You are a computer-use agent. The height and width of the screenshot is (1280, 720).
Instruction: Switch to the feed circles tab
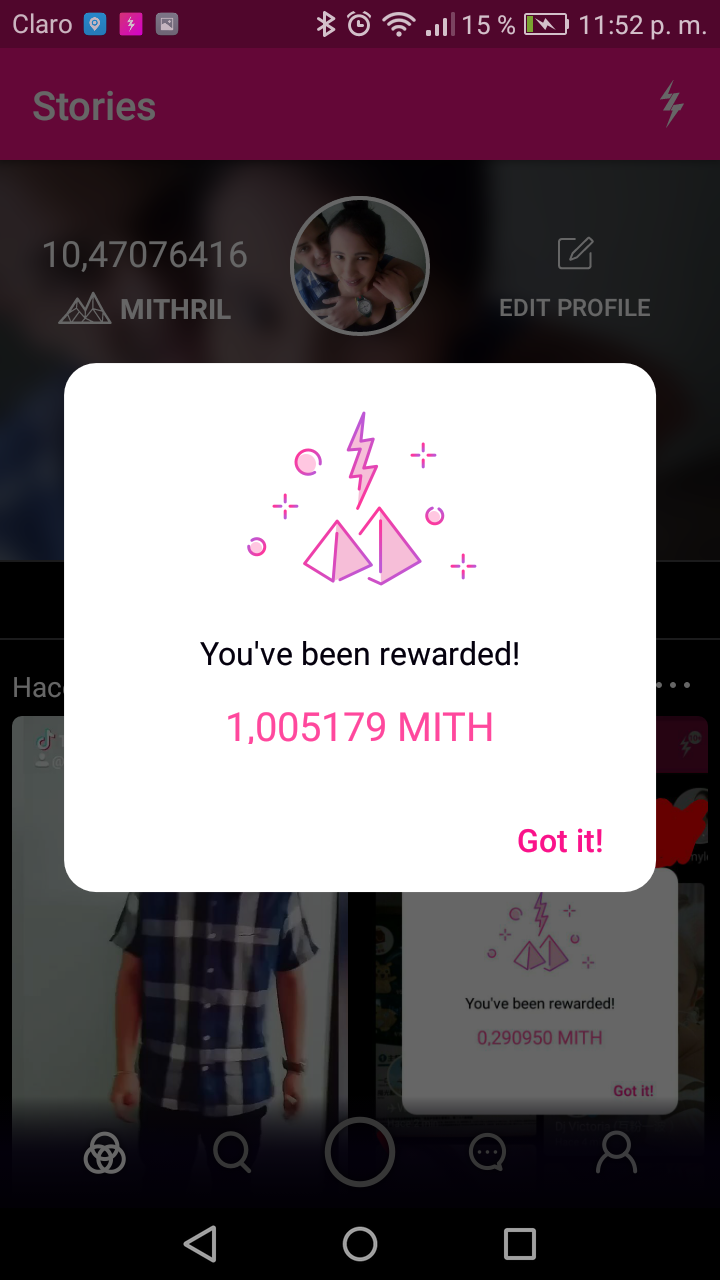(105, 1153)
